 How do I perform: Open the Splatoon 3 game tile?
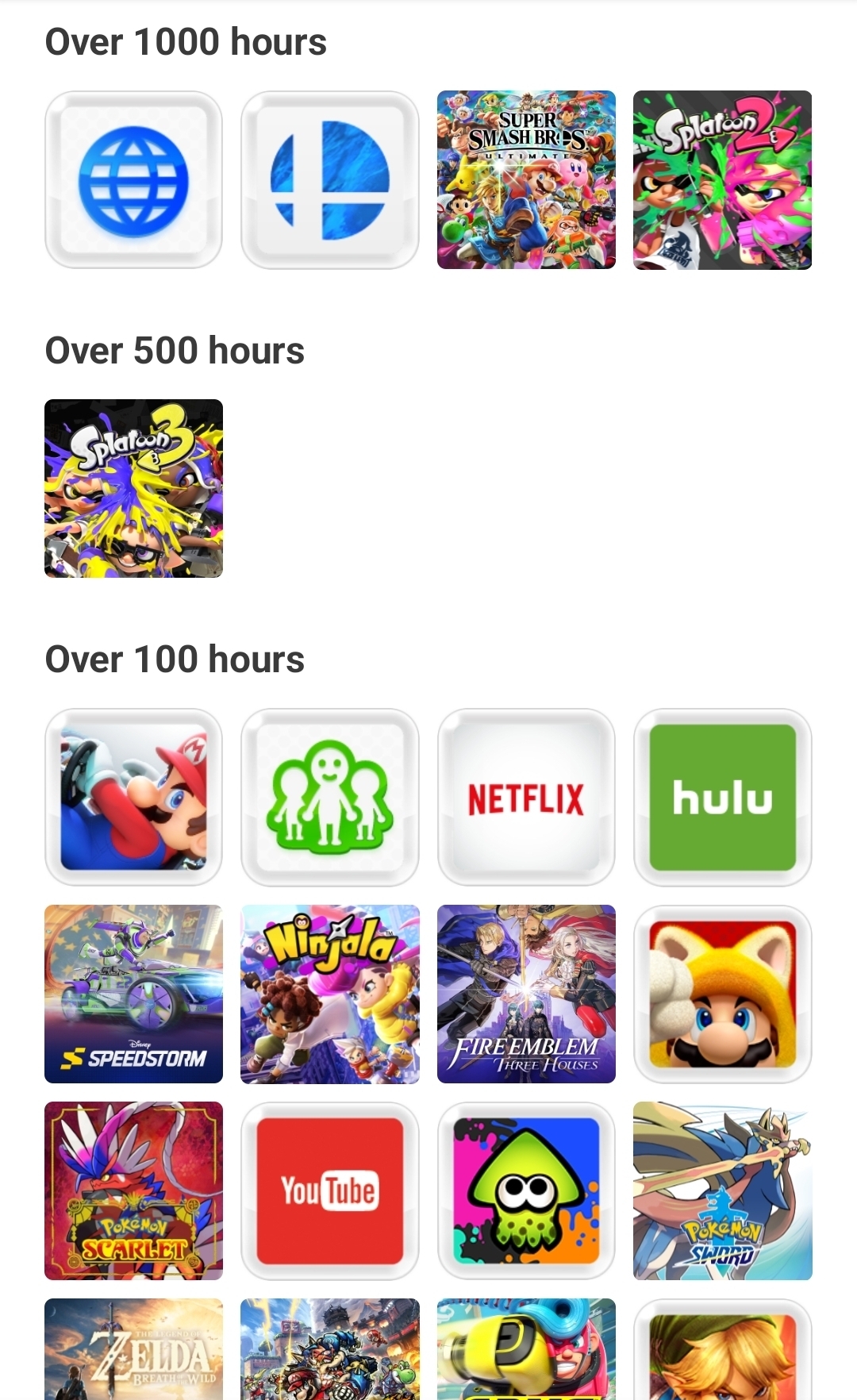point(133,488)
